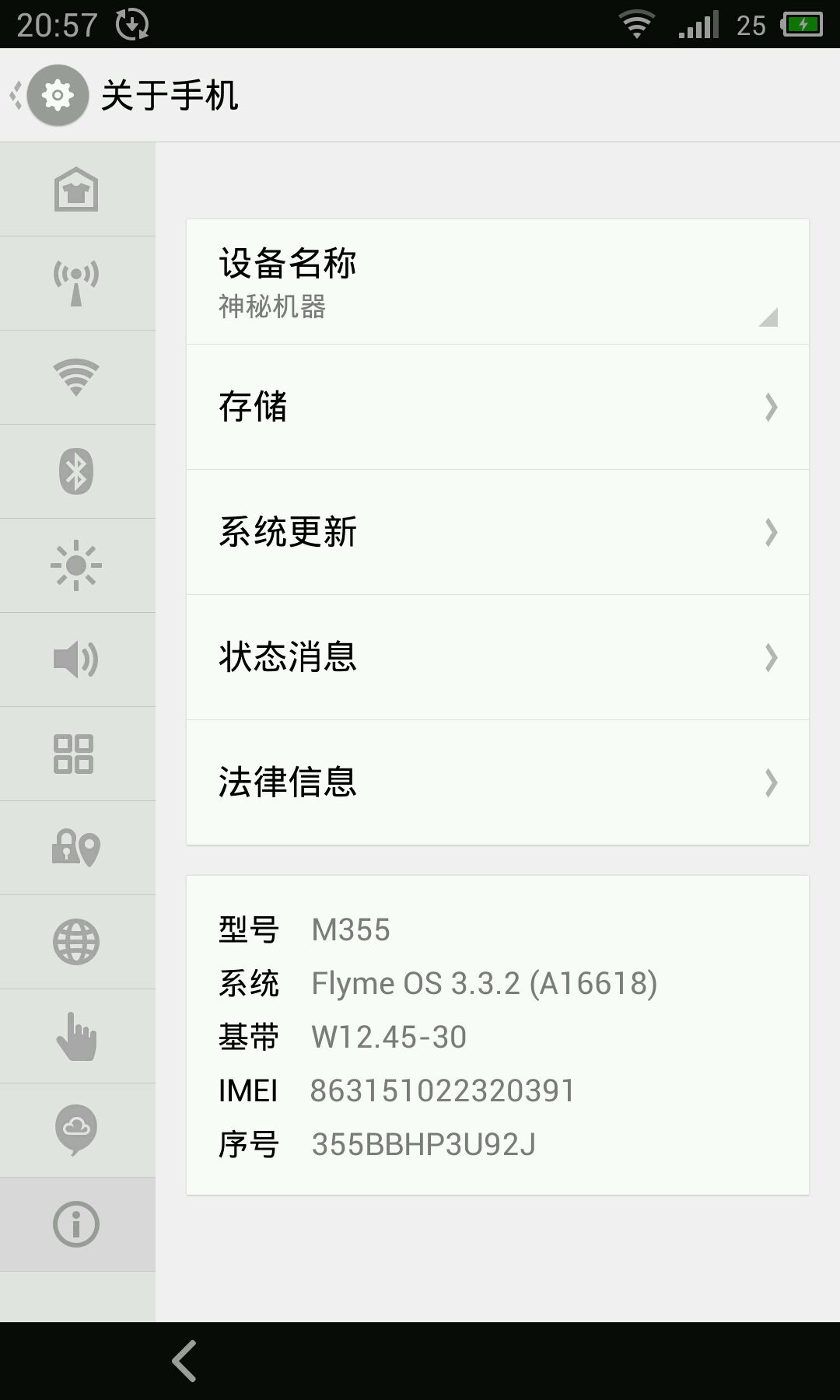
Task: Go back using the settings gear icon
Action: [x=56, y=96]
